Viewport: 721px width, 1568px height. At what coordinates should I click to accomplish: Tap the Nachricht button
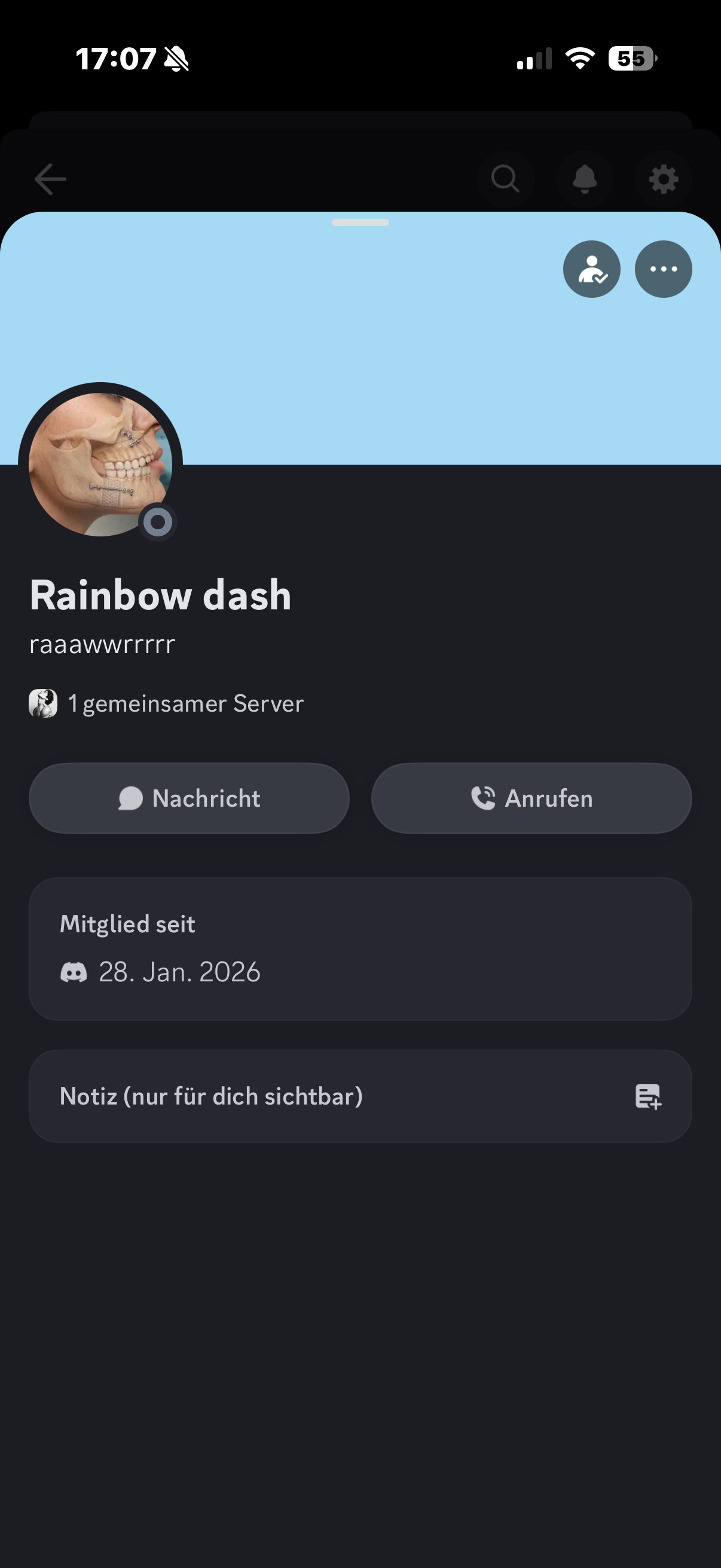[190, 798]
